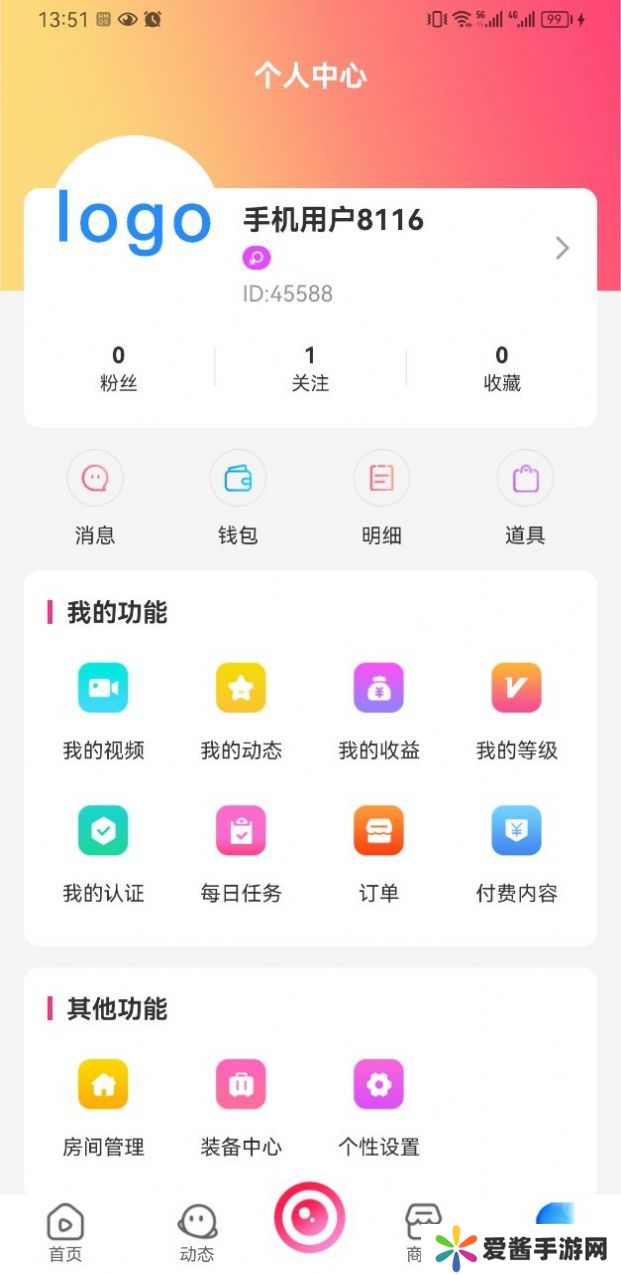View 明细 transaction details
The width and height of the screenshot is (621, 1274).
[x=381, y=497]
